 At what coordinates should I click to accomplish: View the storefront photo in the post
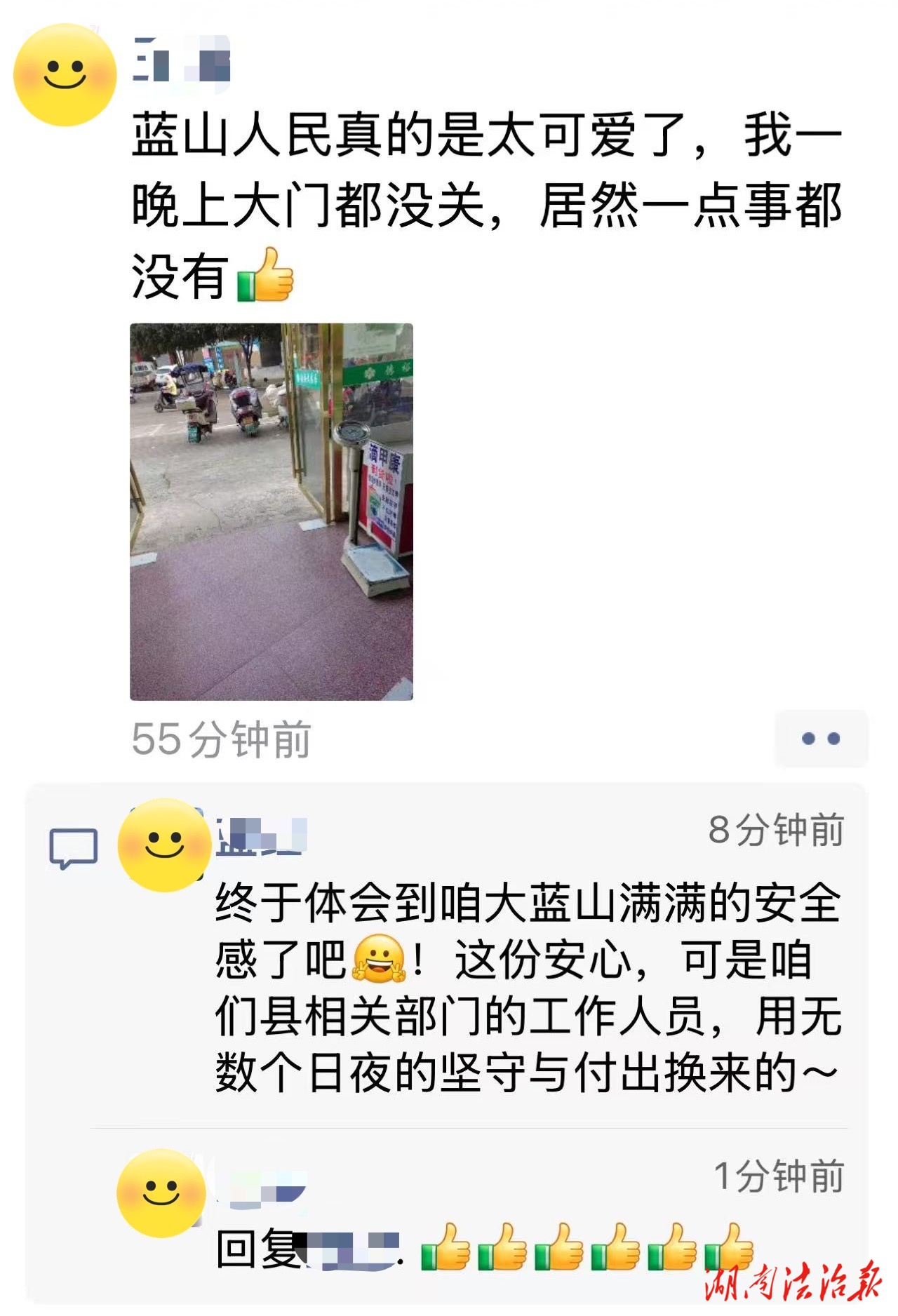pos(272,511)
